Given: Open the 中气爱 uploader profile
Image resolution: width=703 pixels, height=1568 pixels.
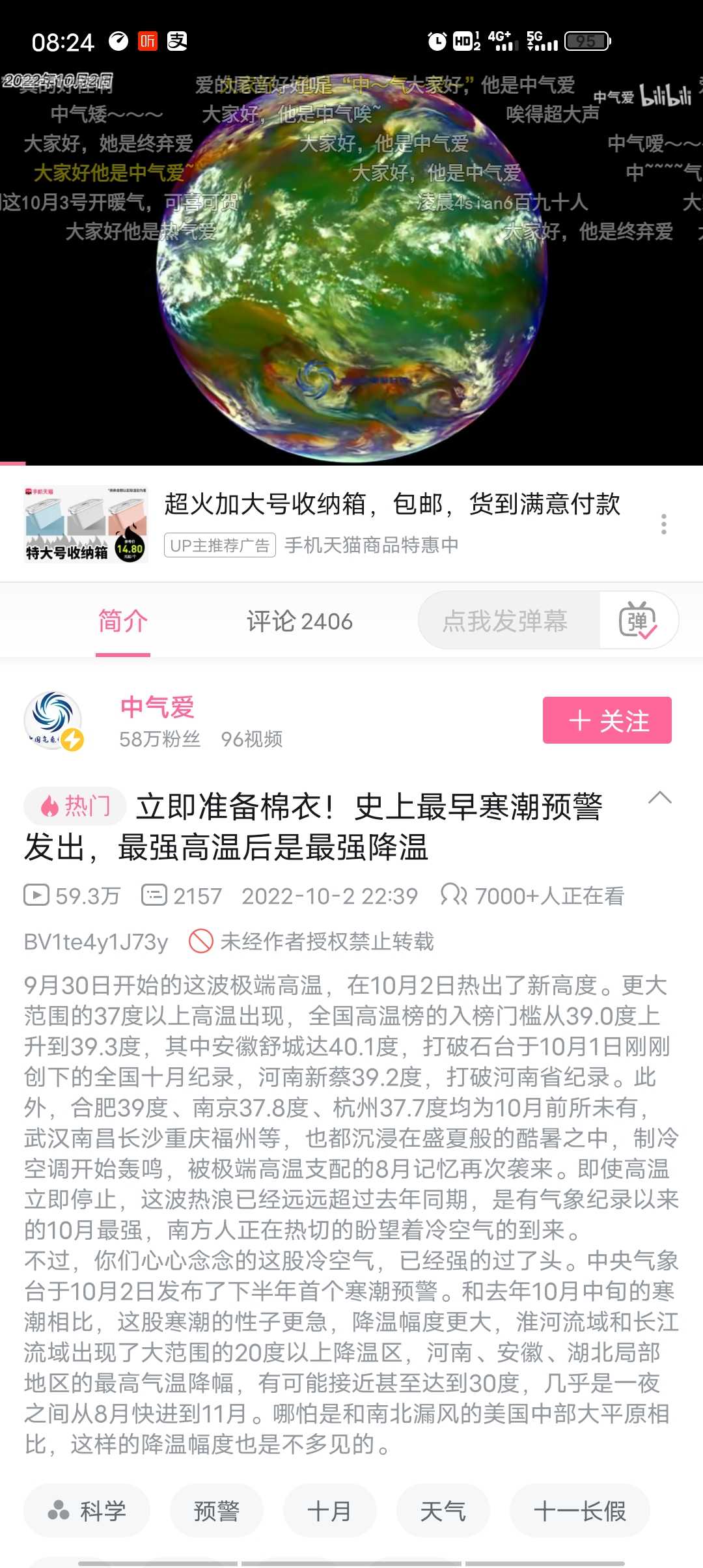Looking at the screenshot, I should tap(157, 708).
